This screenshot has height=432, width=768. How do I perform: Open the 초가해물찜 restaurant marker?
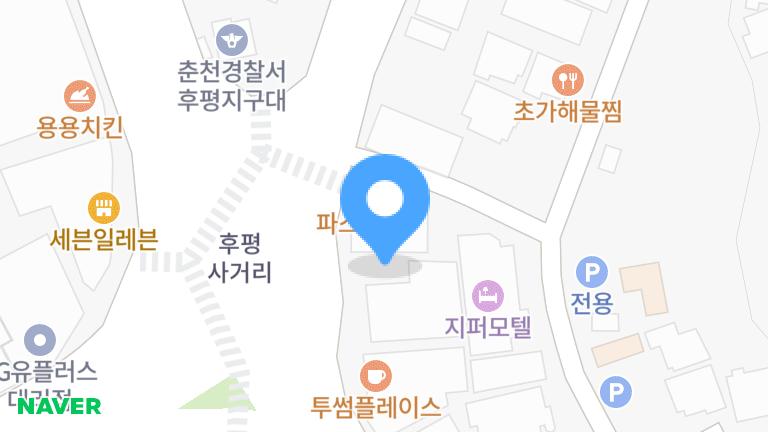[x=568, y=78]
